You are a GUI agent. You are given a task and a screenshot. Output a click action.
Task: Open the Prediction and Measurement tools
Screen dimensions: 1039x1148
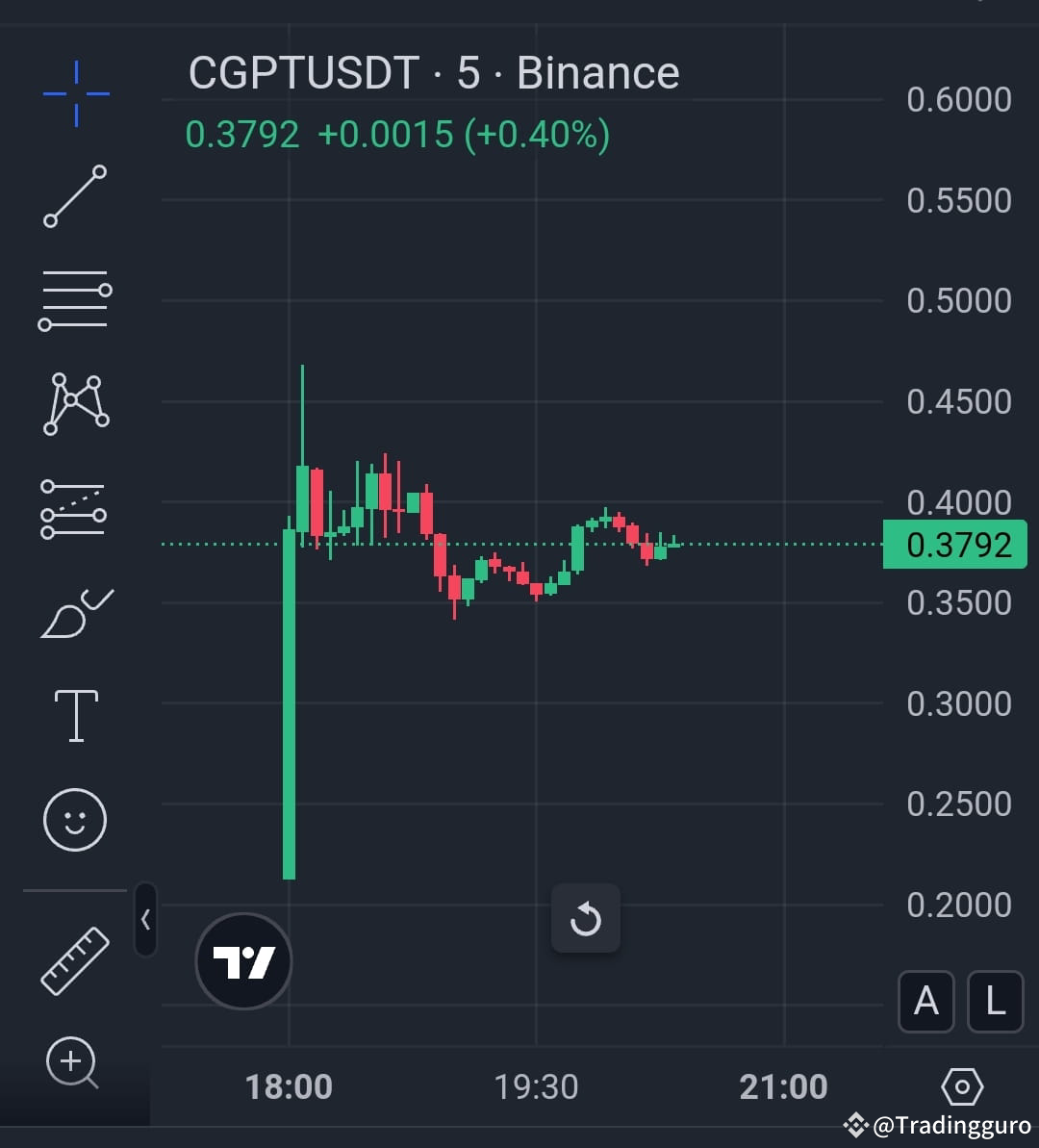(75, 508)
